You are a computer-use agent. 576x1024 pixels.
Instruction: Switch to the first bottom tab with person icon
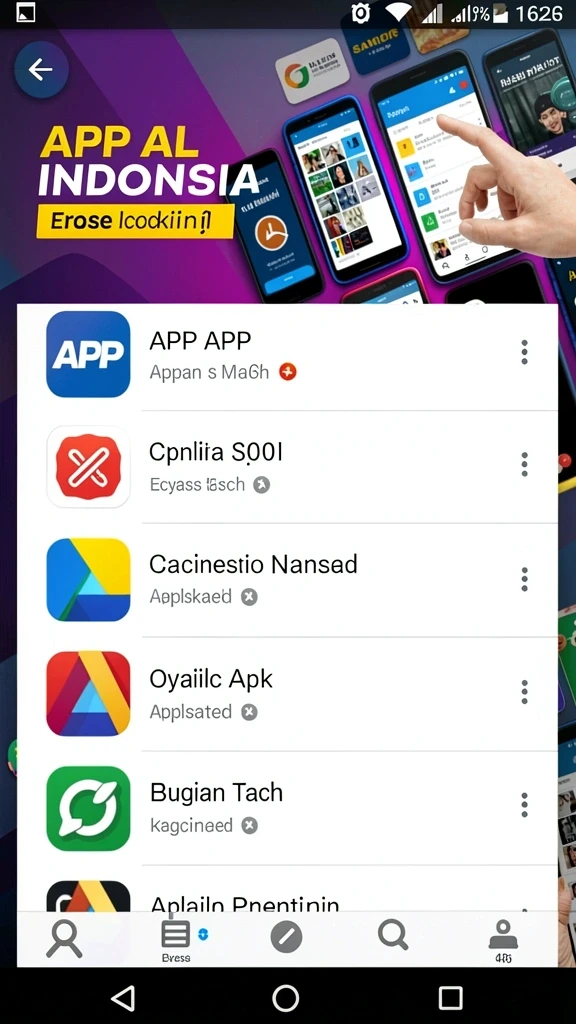click(x=65, y=939)
